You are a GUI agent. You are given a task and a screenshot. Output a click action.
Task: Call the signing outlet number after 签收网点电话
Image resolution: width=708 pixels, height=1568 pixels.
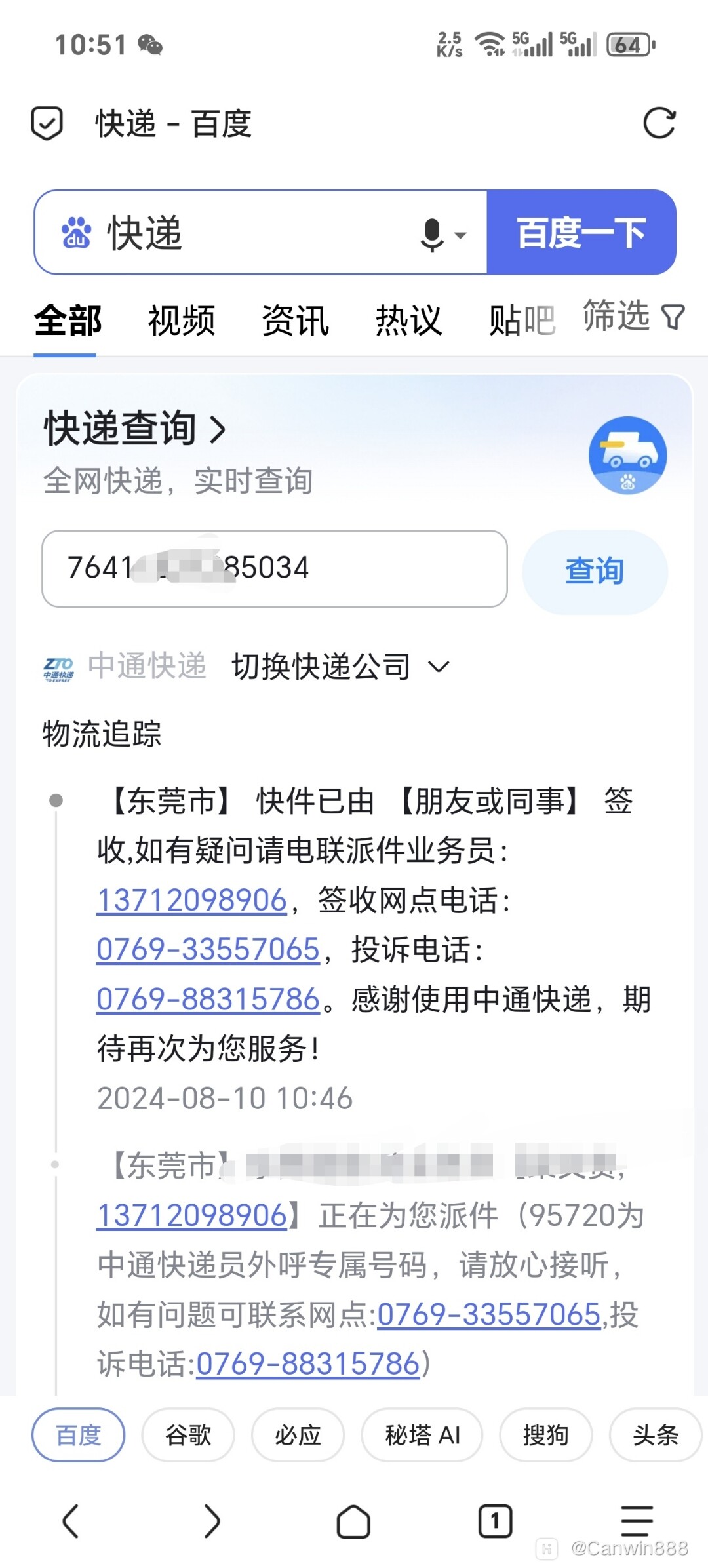click(208, 949)
